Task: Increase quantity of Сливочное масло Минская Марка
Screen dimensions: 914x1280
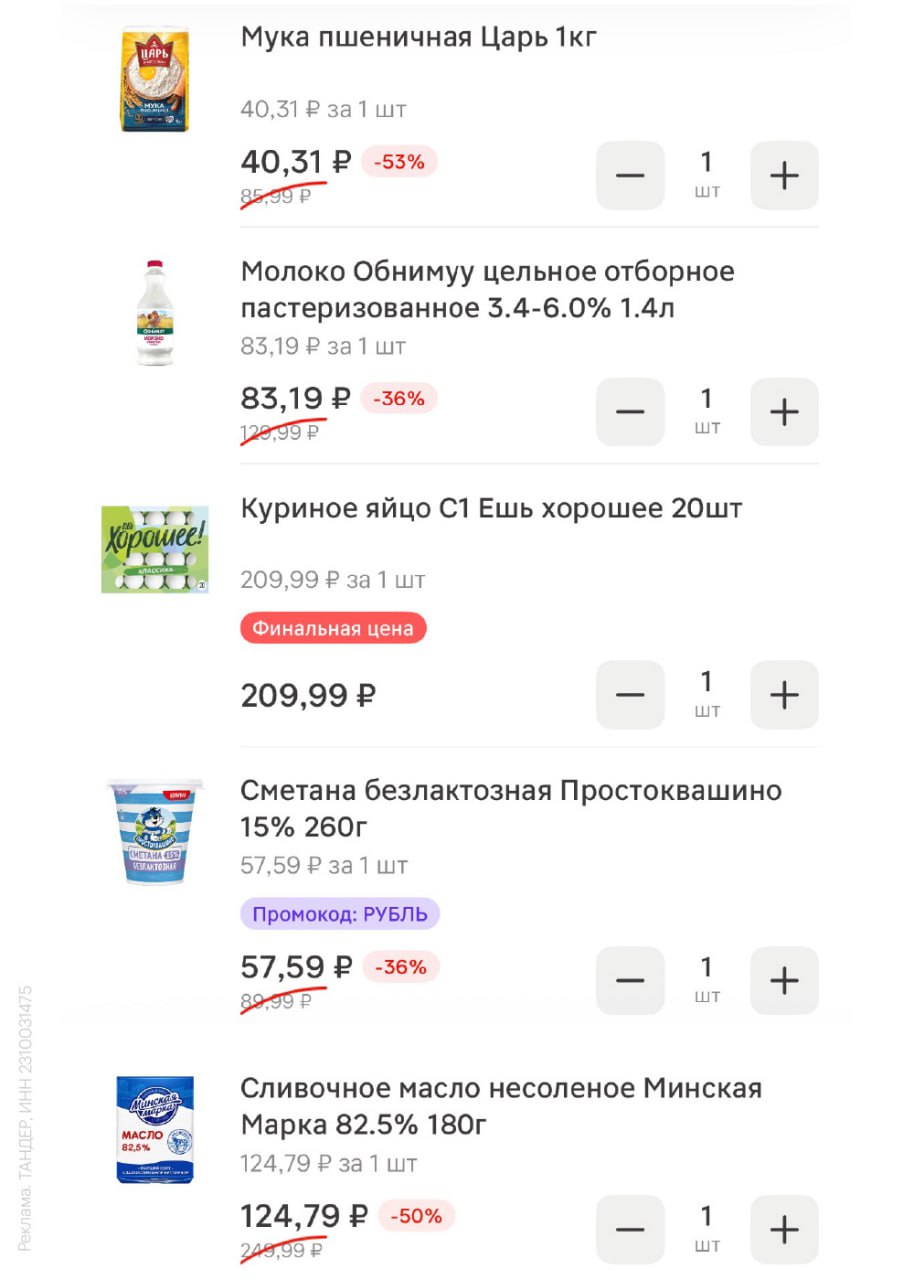Action: (784, 1229)
